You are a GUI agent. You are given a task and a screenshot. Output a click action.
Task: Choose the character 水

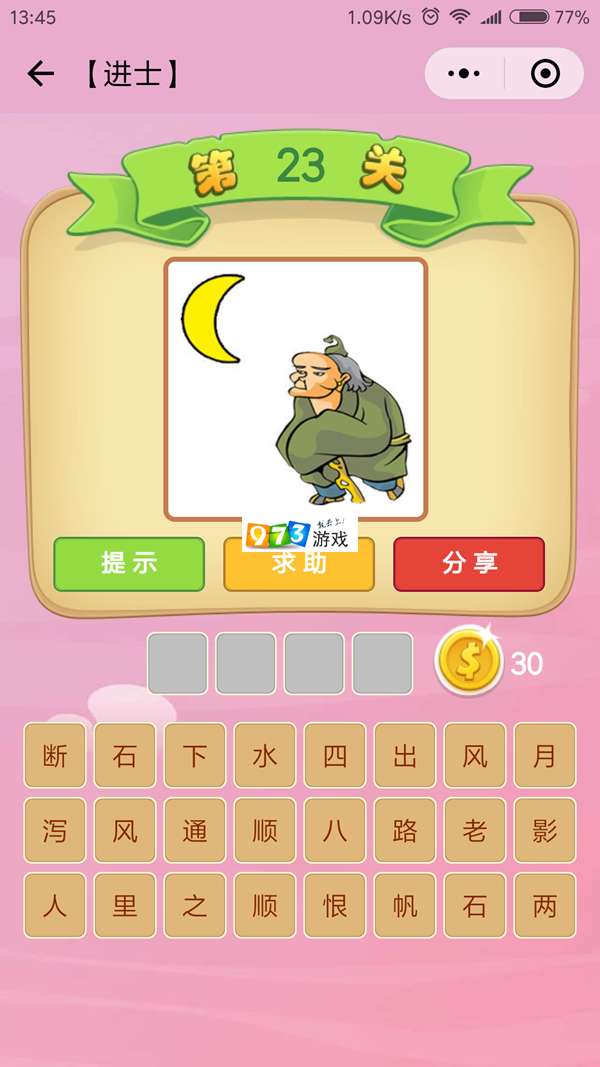[265, 755]
